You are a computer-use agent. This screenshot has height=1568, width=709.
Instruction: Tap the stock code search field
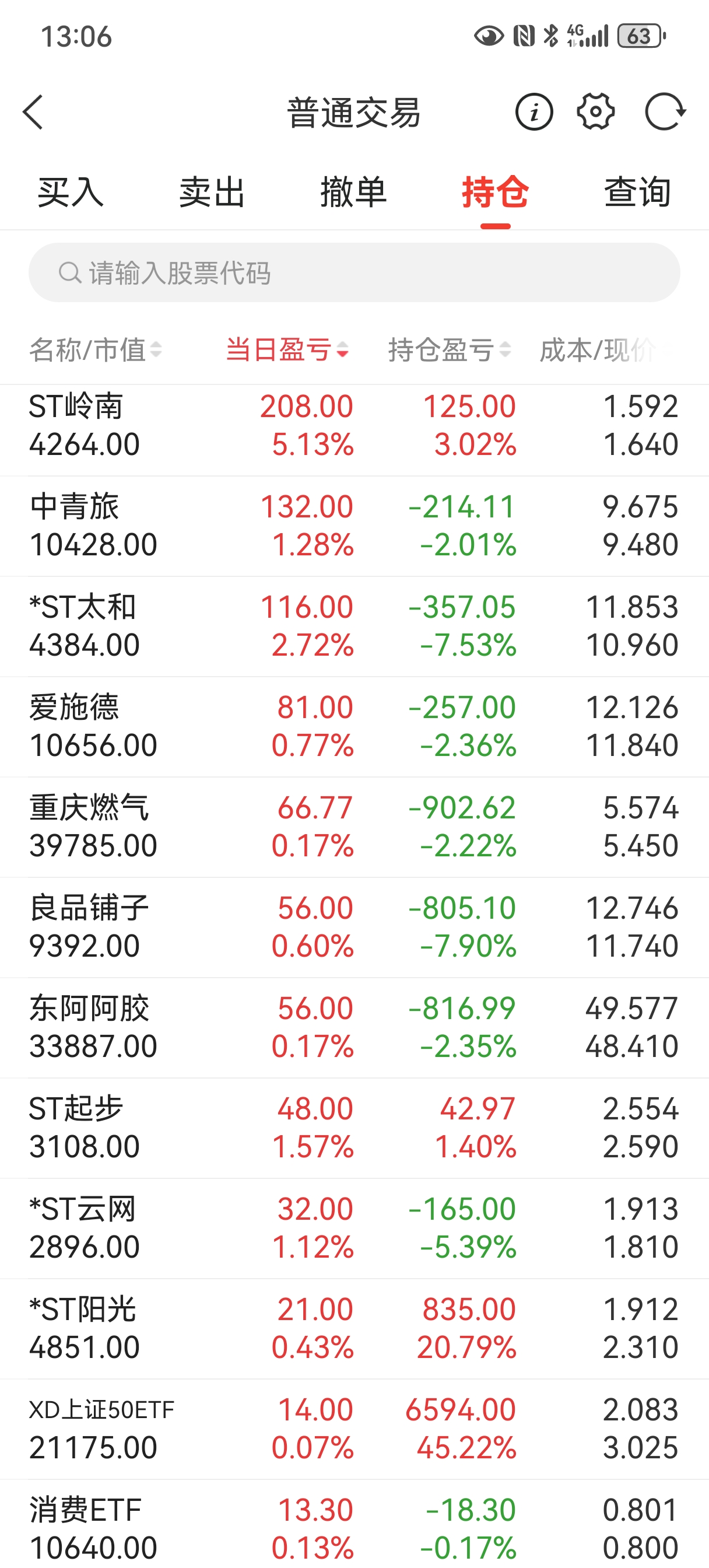pos(354,272)
